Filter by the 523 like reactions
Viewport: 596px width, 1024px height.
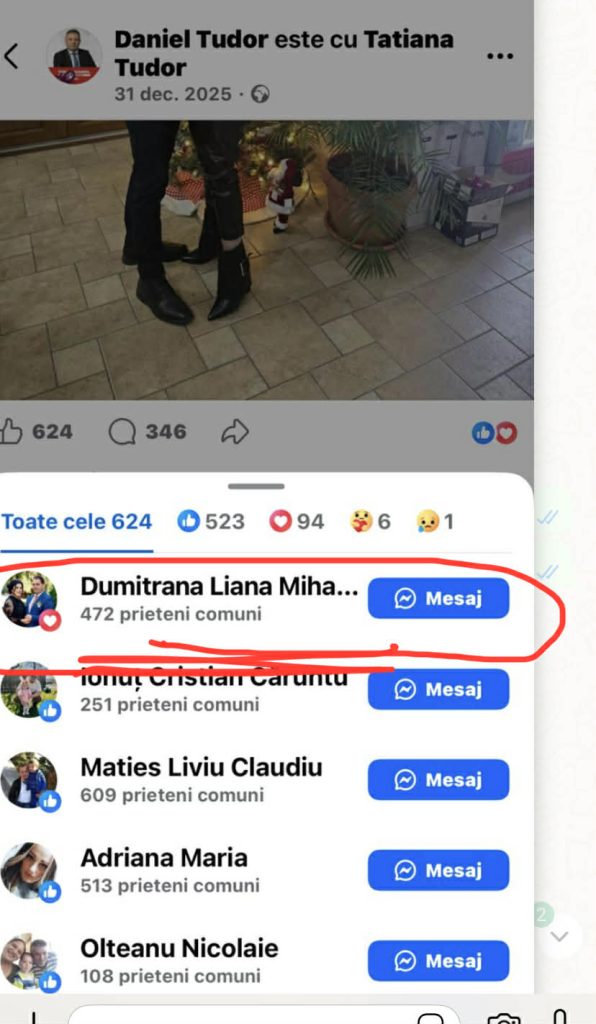tap(211, 522)
